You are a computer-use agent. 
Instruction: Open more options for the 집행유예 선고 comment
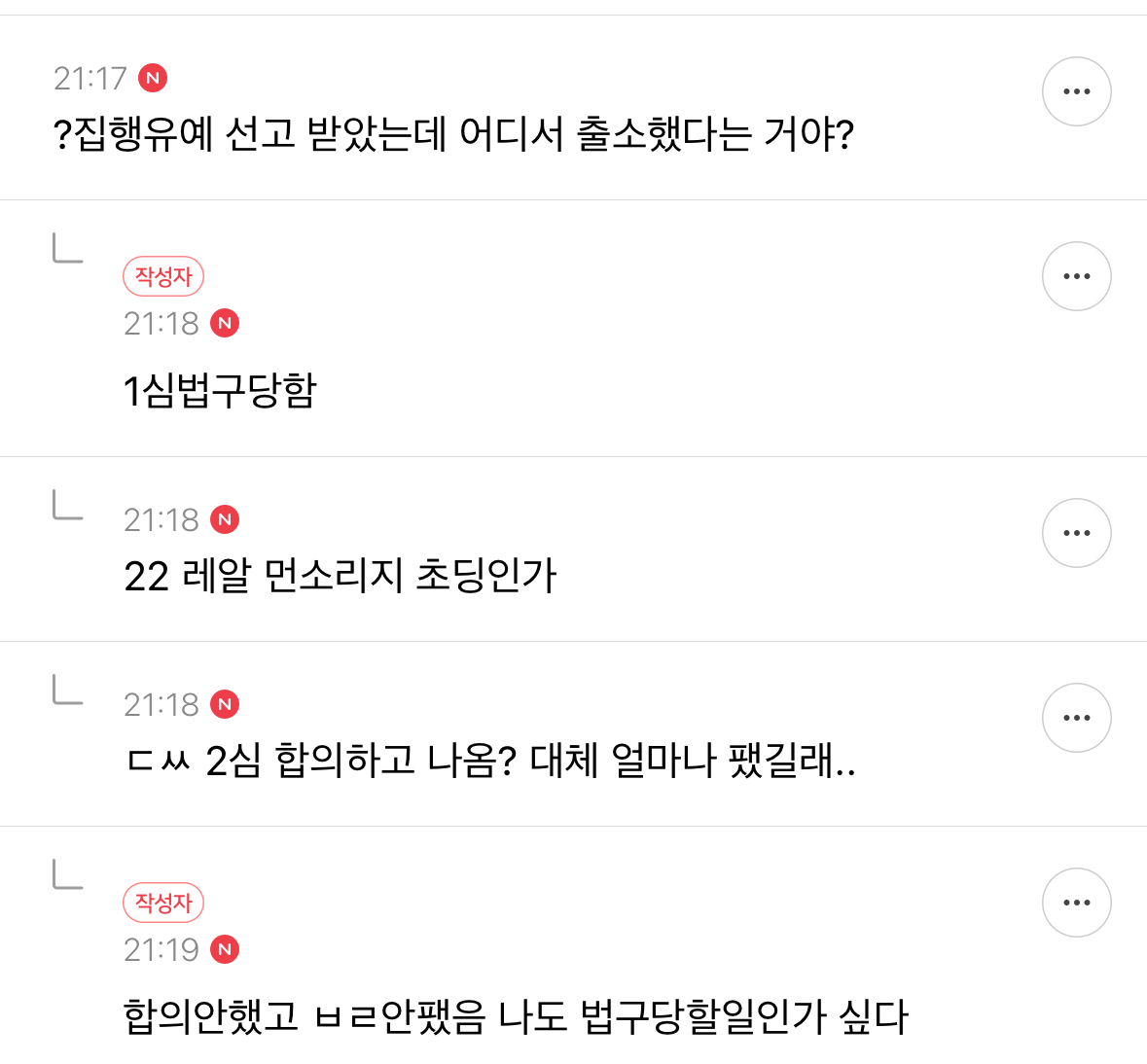point(1076,91)
